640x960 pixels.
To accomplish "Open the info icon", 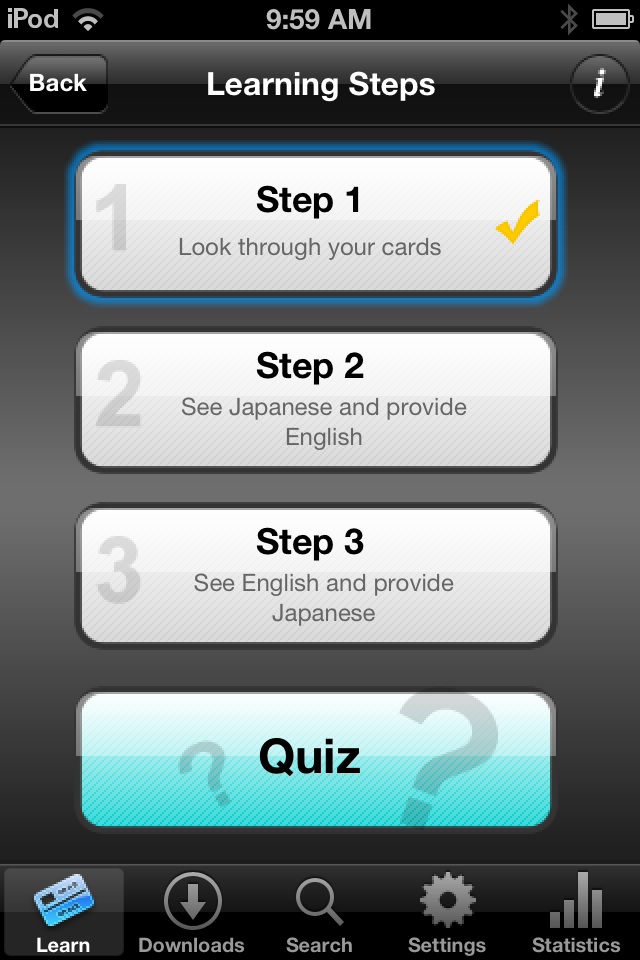I will click(x=598, y=84).
